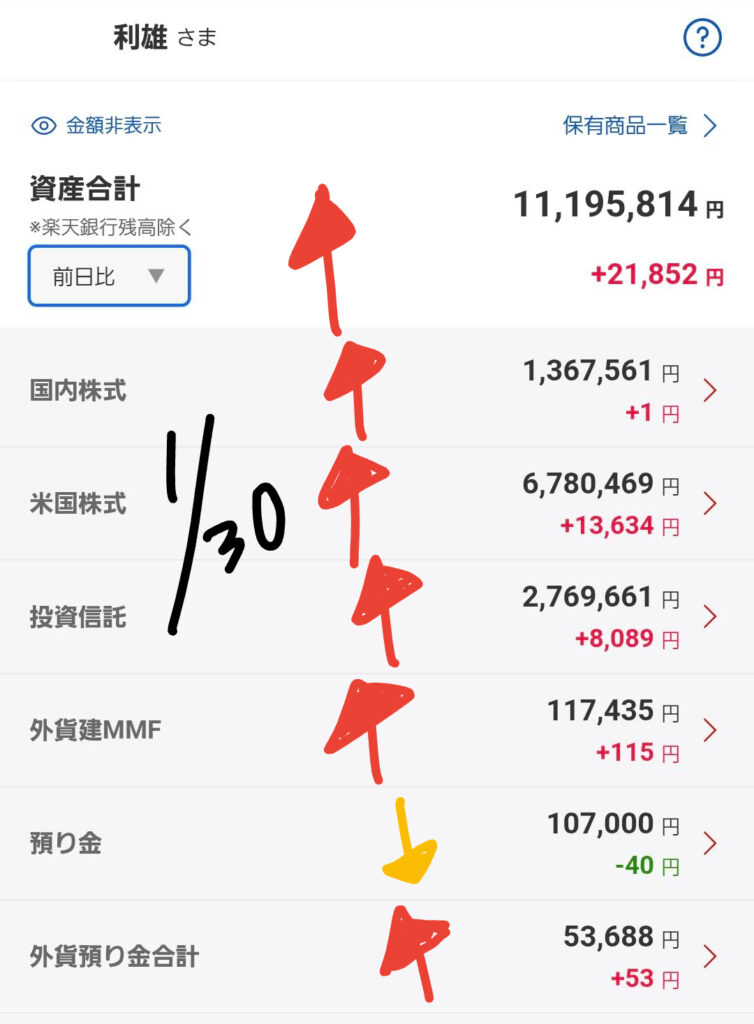Screen dimensions: 754x1024
Task: Open the 保有商品一覧 link
Action: pos(640,126)
